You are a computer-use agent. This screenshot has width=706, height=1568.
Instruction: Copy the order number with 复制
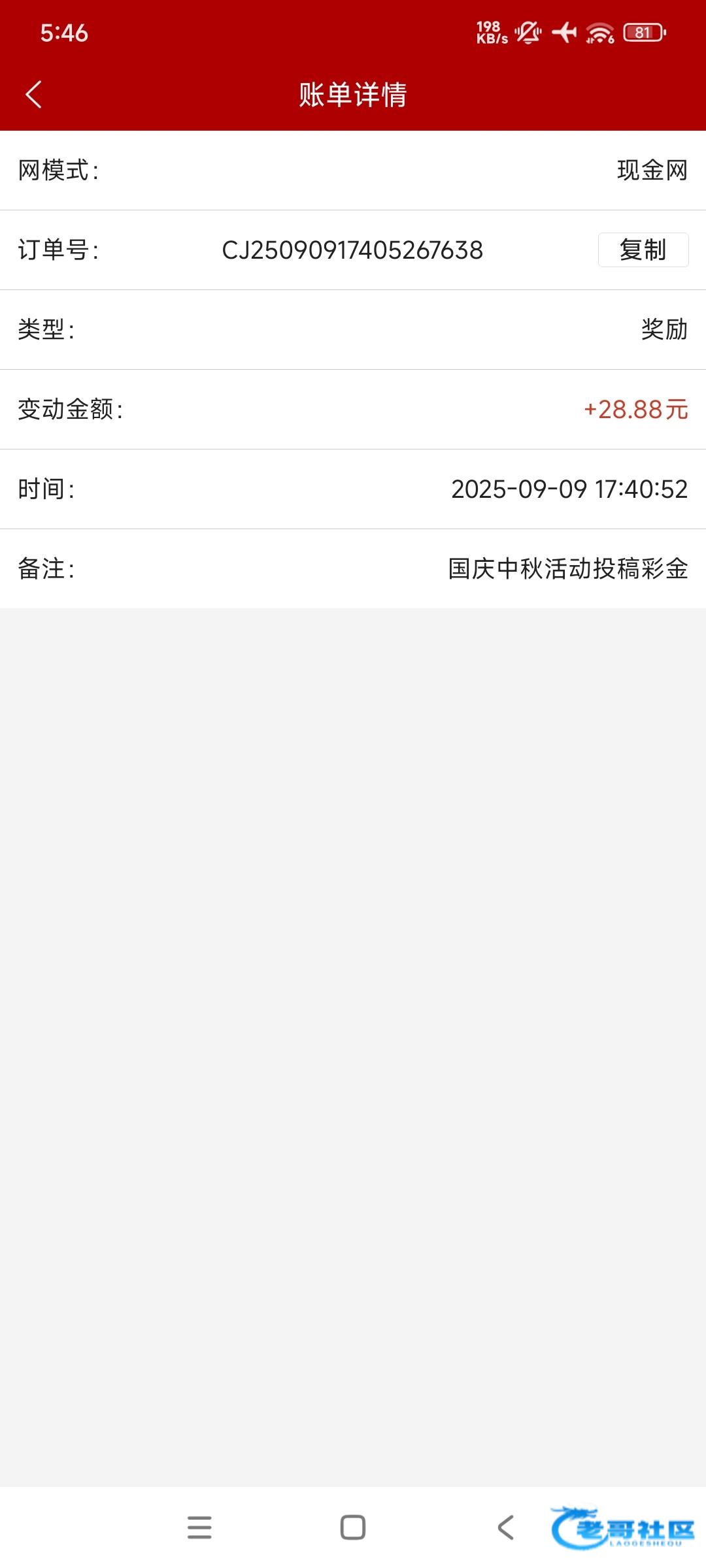(643, 250)
